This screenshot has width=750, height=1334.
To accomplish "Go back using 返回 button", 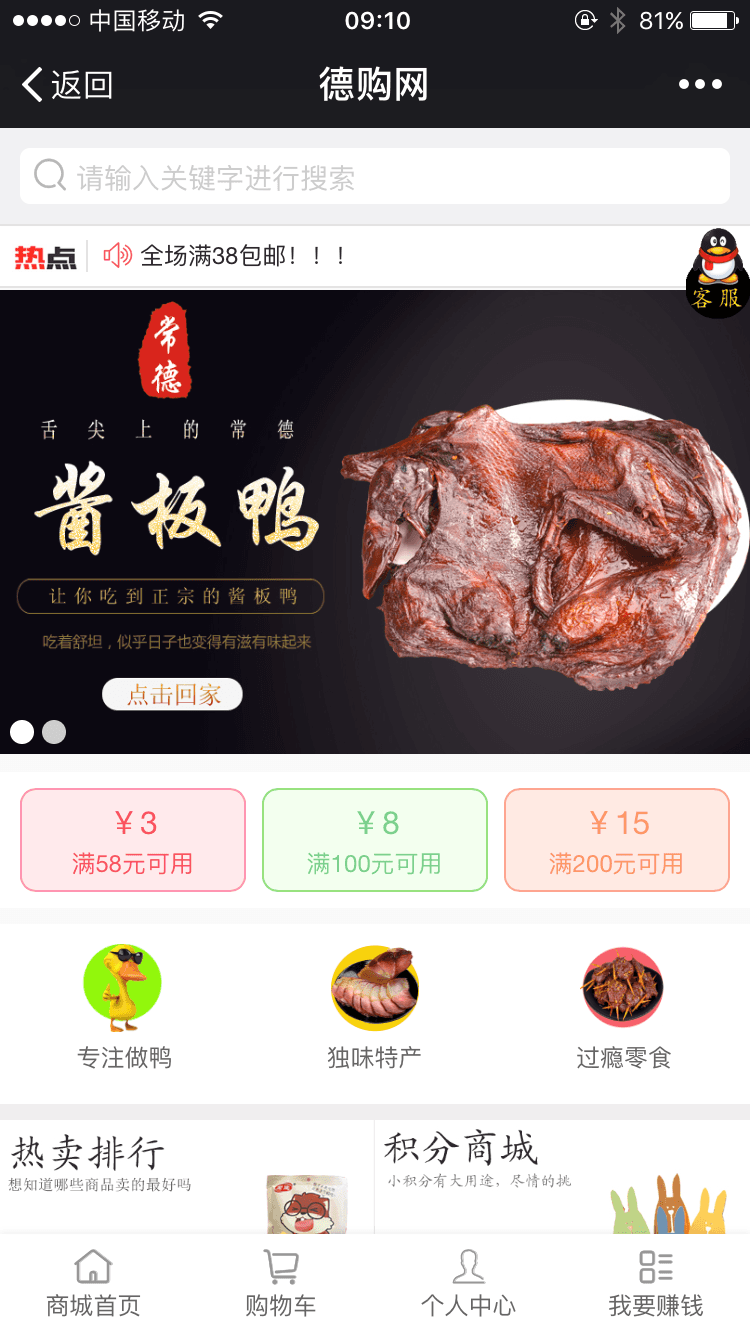I will click(67, 85).
